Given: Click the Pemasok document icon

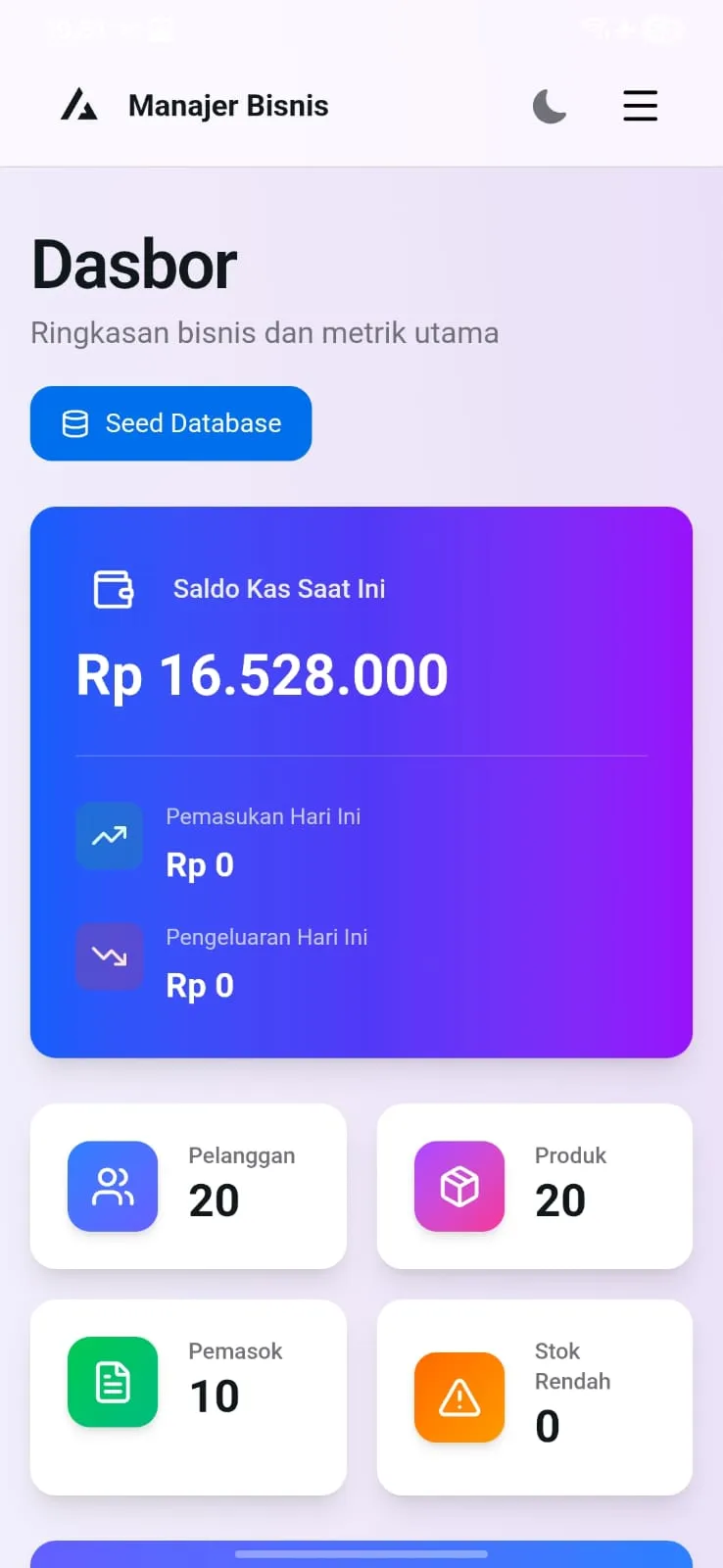Looking at the screenshot, I should pos(113,1382).
